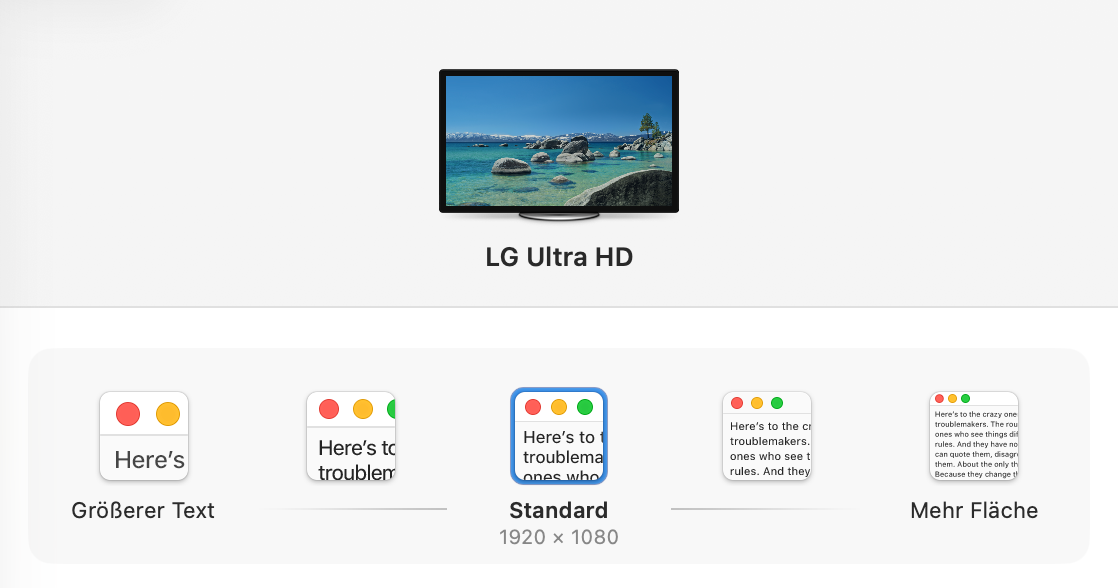Select the Standard 1920 × 1080 resolution
Screen dimensions: 1118x588
(559, 436)
